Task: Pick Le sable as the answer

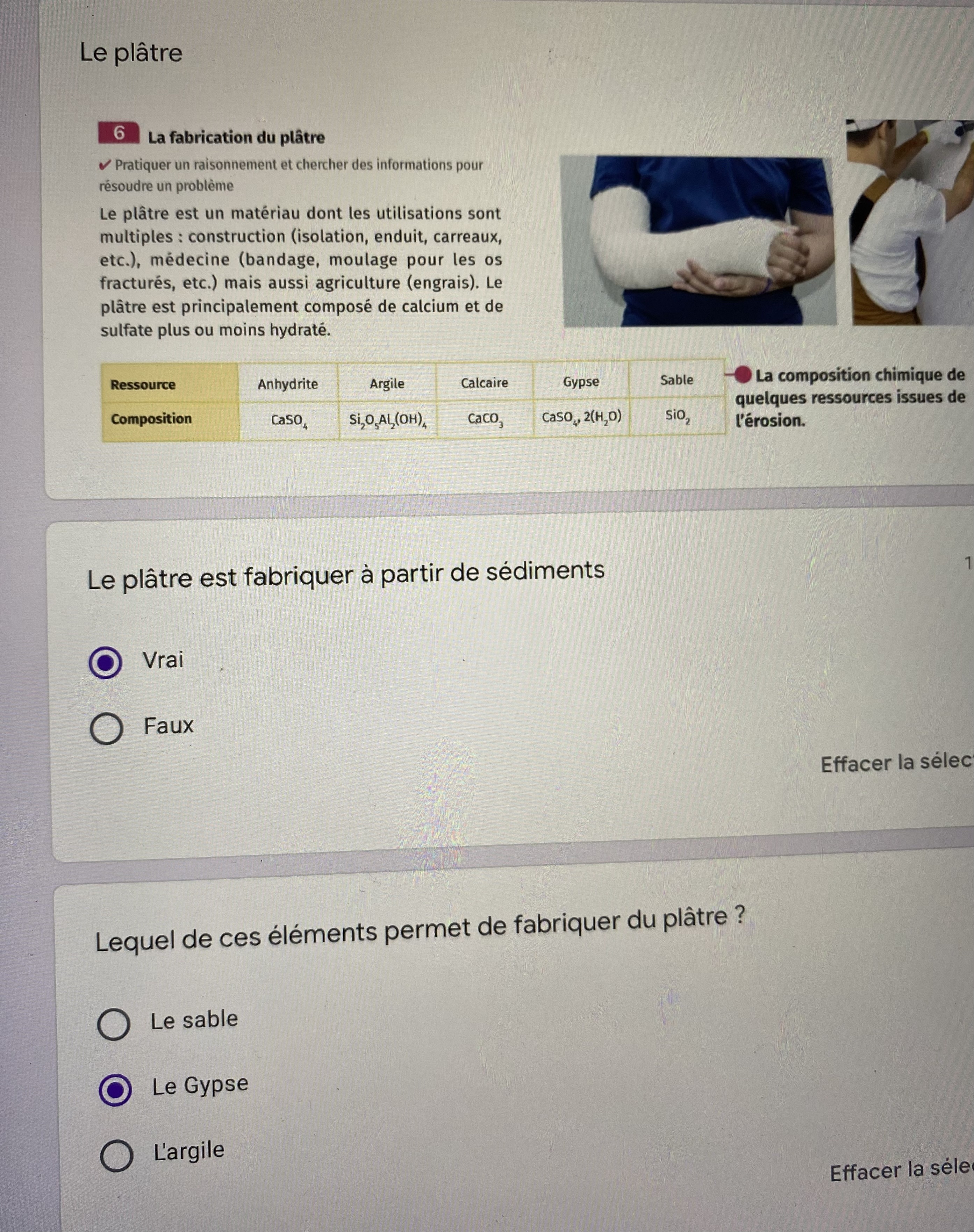Action: click(x=114, y=1024)
